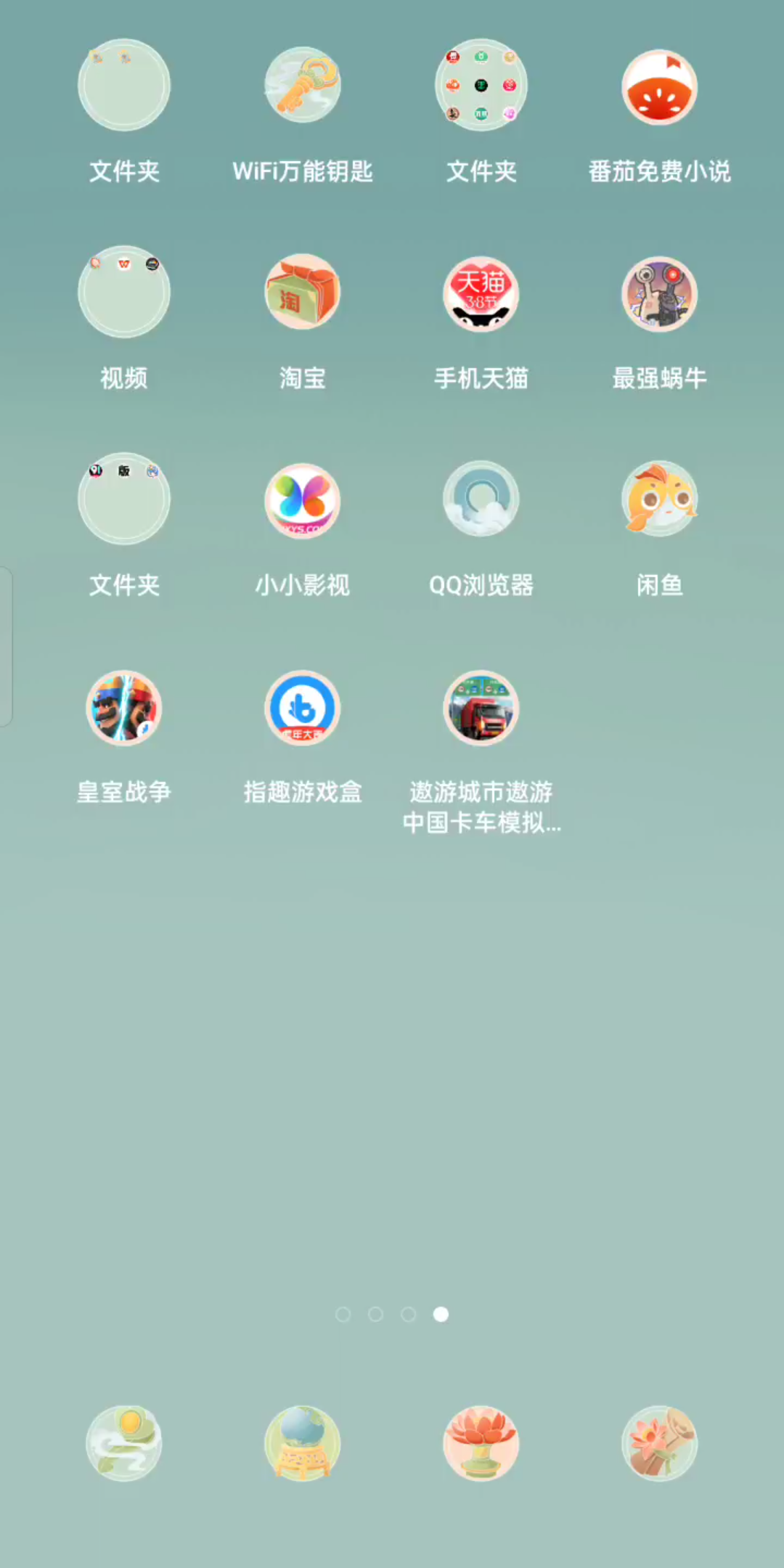This screenshot has height=1568, width=784.
Task: Launch 番茄免费小说 app
Action: click(x=659, y=87)
